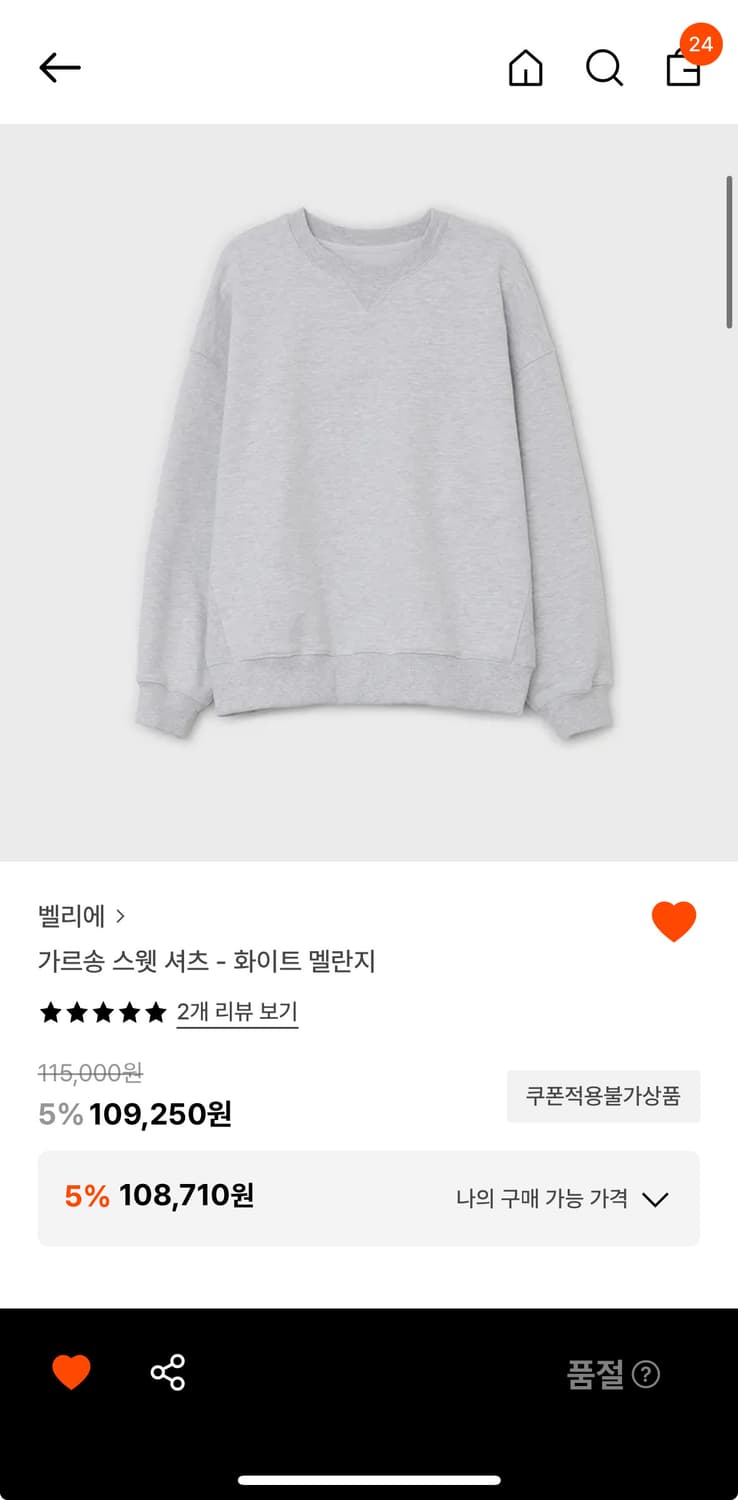Tap the discounted price 108,710원
This screenshot has height=1500, width=738.
click(186, 1195)
